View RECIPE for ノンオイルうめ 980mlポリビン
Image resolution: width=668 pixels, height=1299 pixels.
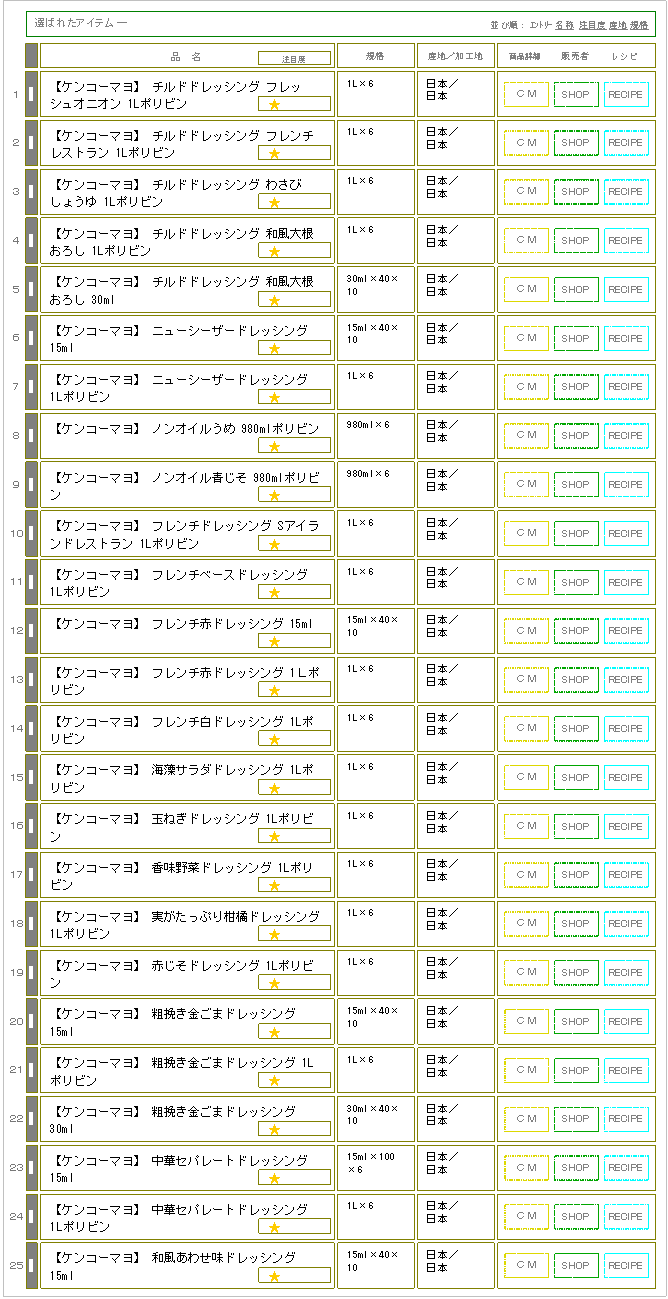click(x=625, y=436)
